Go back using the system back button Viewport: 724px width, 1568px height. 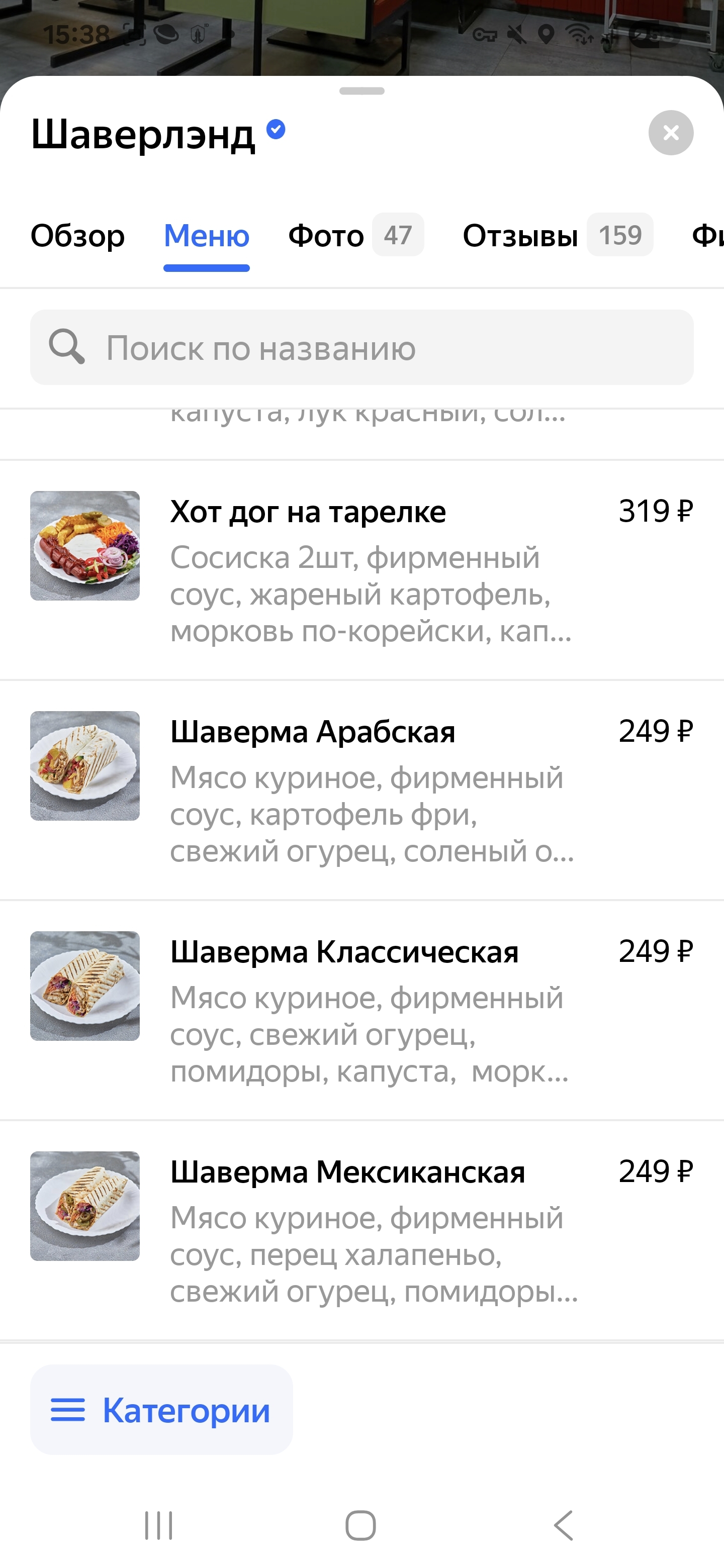tap(563, 1525)
